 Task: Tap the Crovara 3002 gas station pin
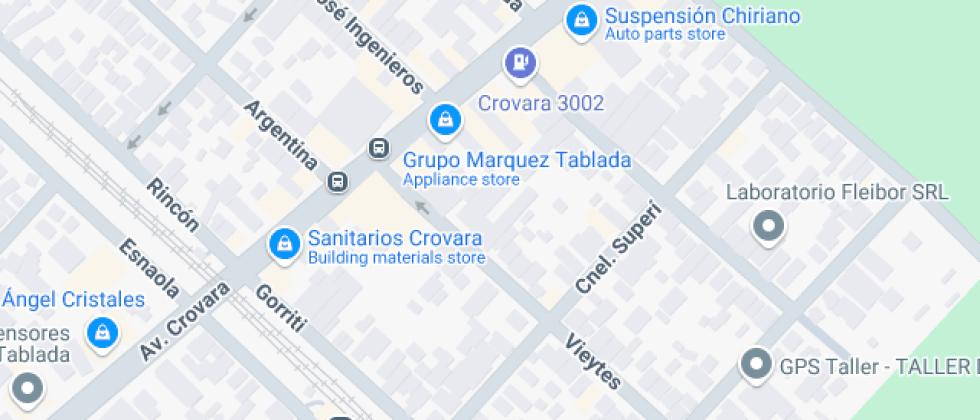[x=520, y=64]
